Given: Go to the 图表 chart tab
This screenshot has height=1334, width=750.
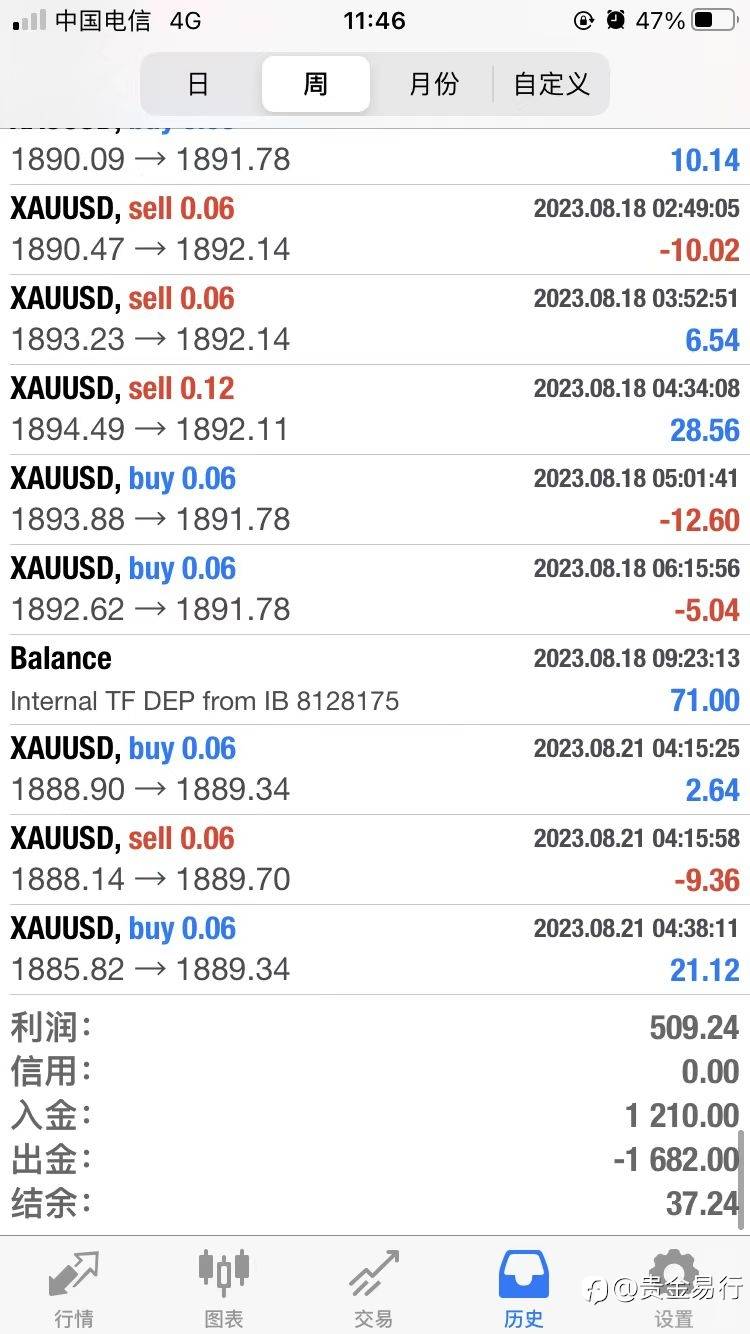Looking at the screenshot, I should tap(224, 1288).
